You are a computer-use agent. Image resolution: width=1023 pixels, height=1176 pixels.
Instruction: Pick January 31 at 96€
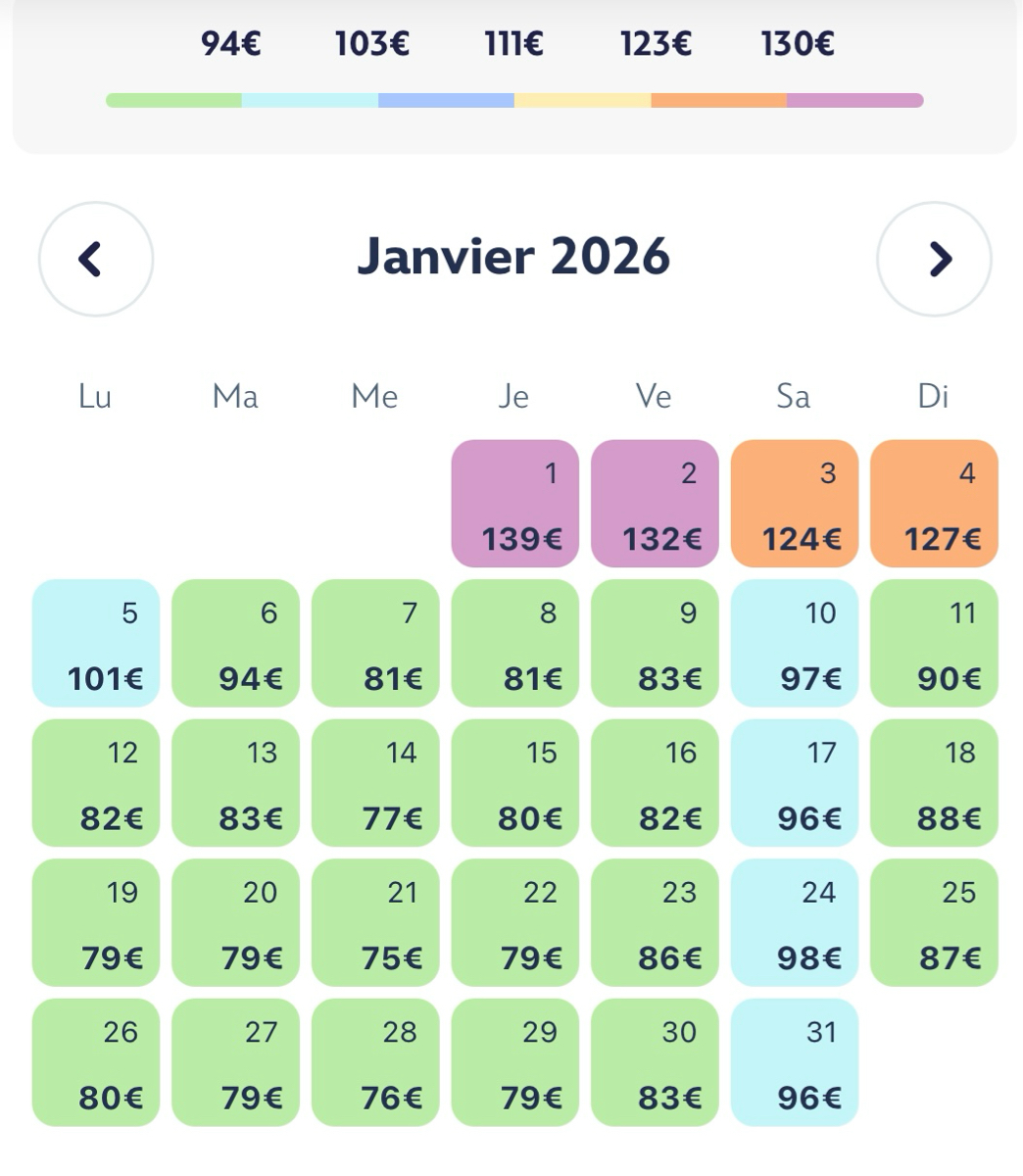[x=794, y=1062]
